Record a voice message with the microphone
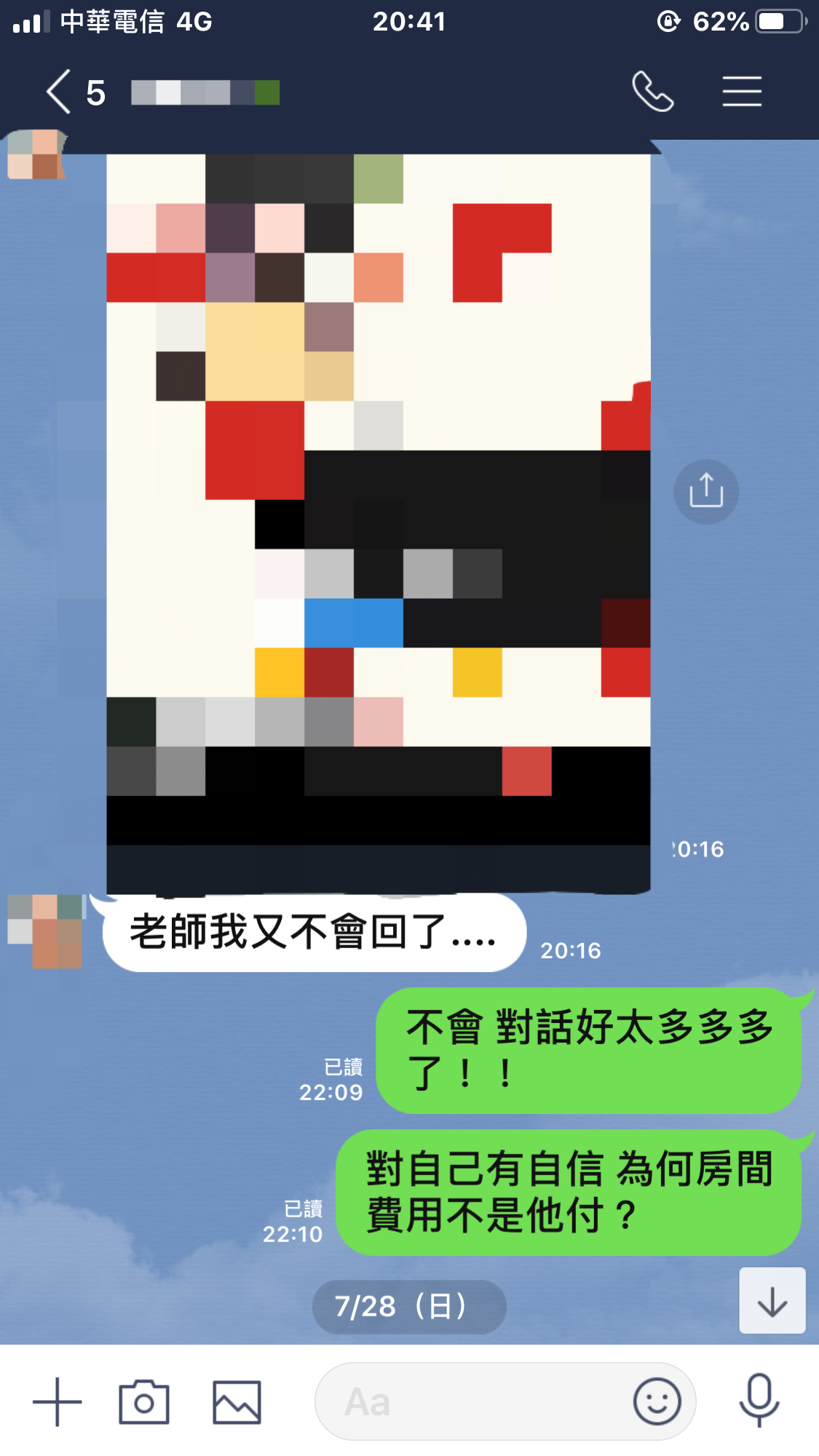This screenshot has height=1456, width=819. [x=759, y=1400]
